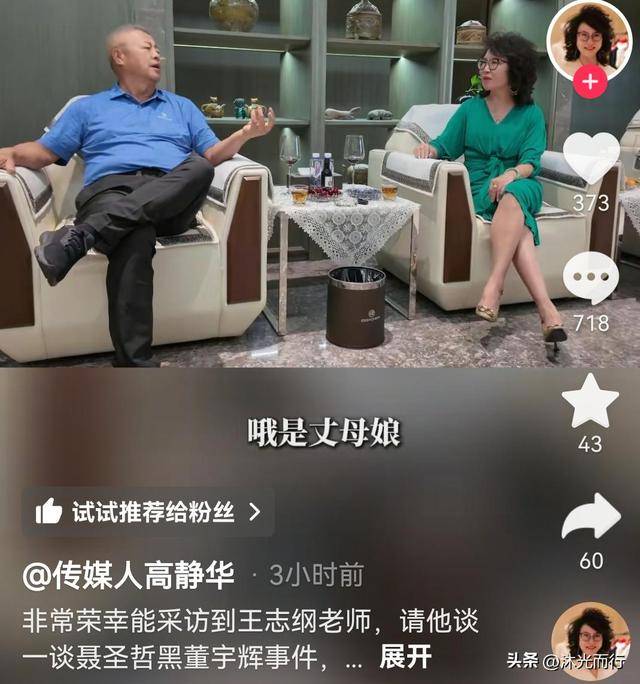
Task: Follow the creator via the plus badge
Action: pos(591,81)
